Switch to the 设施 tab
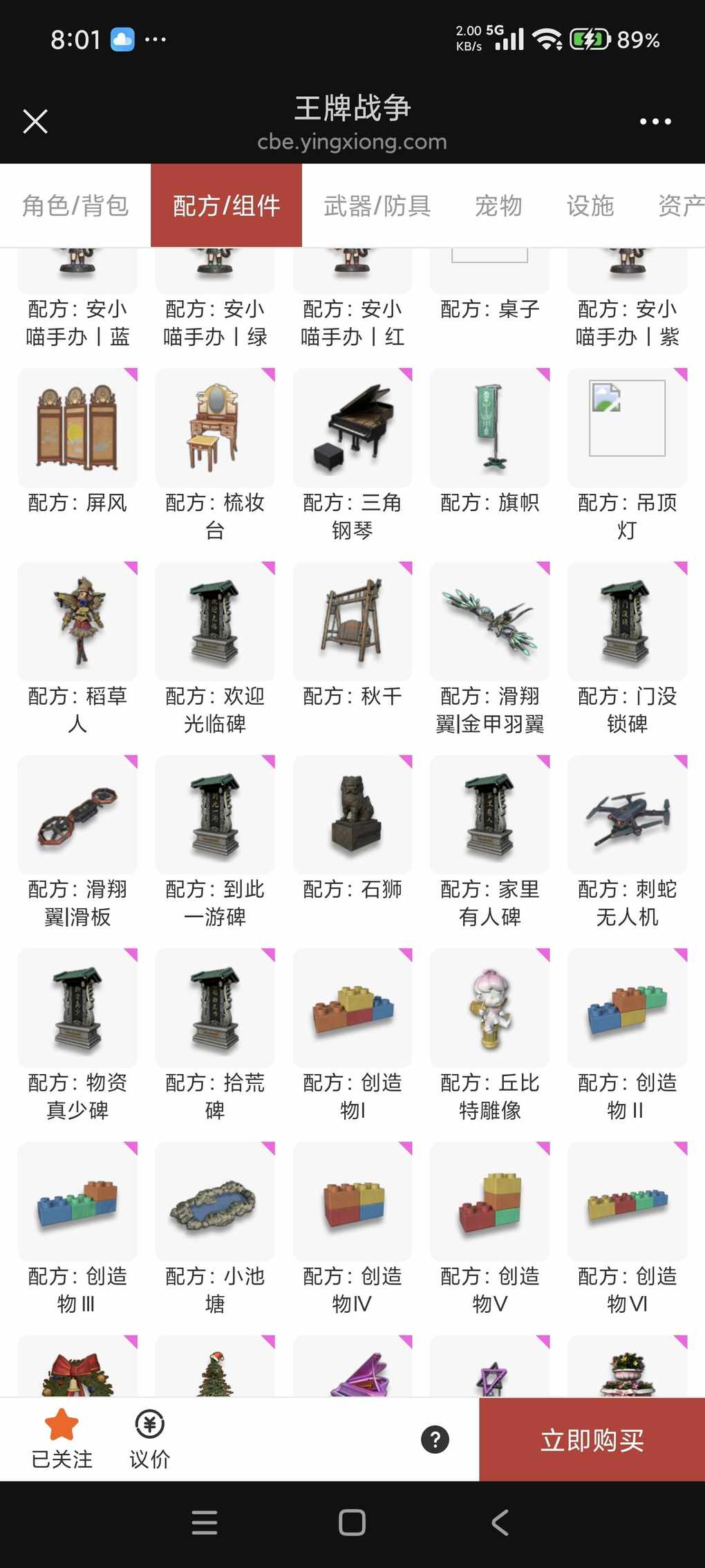The image size is (705, 1568). (590, 205)
